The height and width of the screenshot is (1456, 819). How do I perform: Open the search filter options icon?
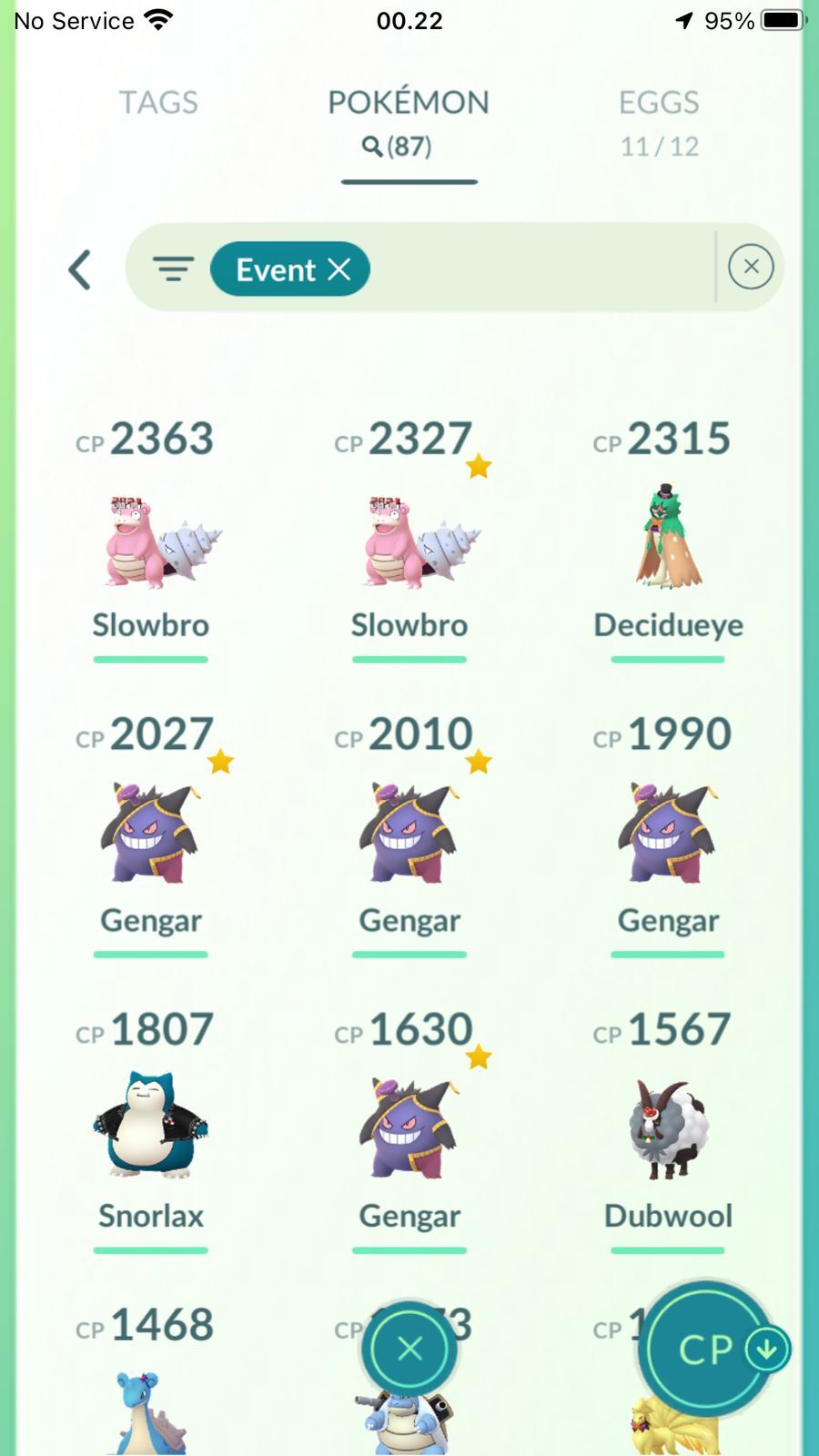point(173,269)
